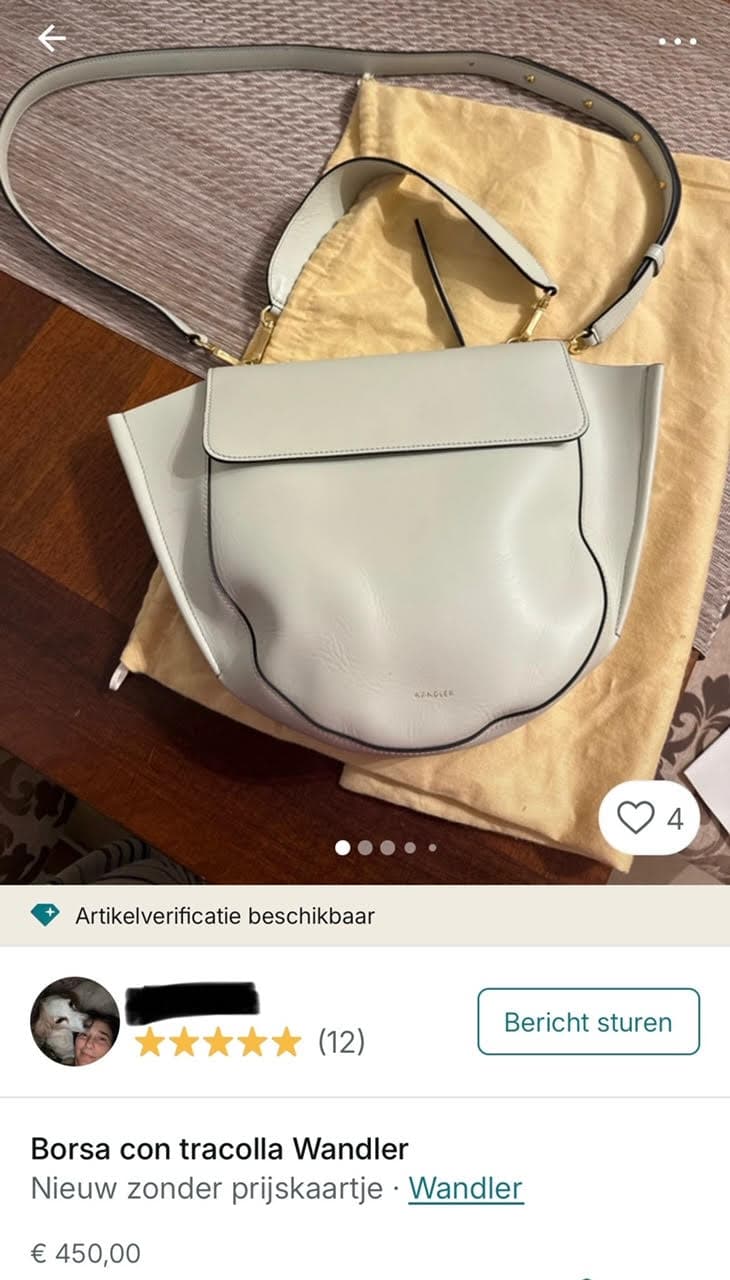Open the bag photo in full view
This screenshot has height=1280, width=730.
pyautogui.click(x=365, y=442)
